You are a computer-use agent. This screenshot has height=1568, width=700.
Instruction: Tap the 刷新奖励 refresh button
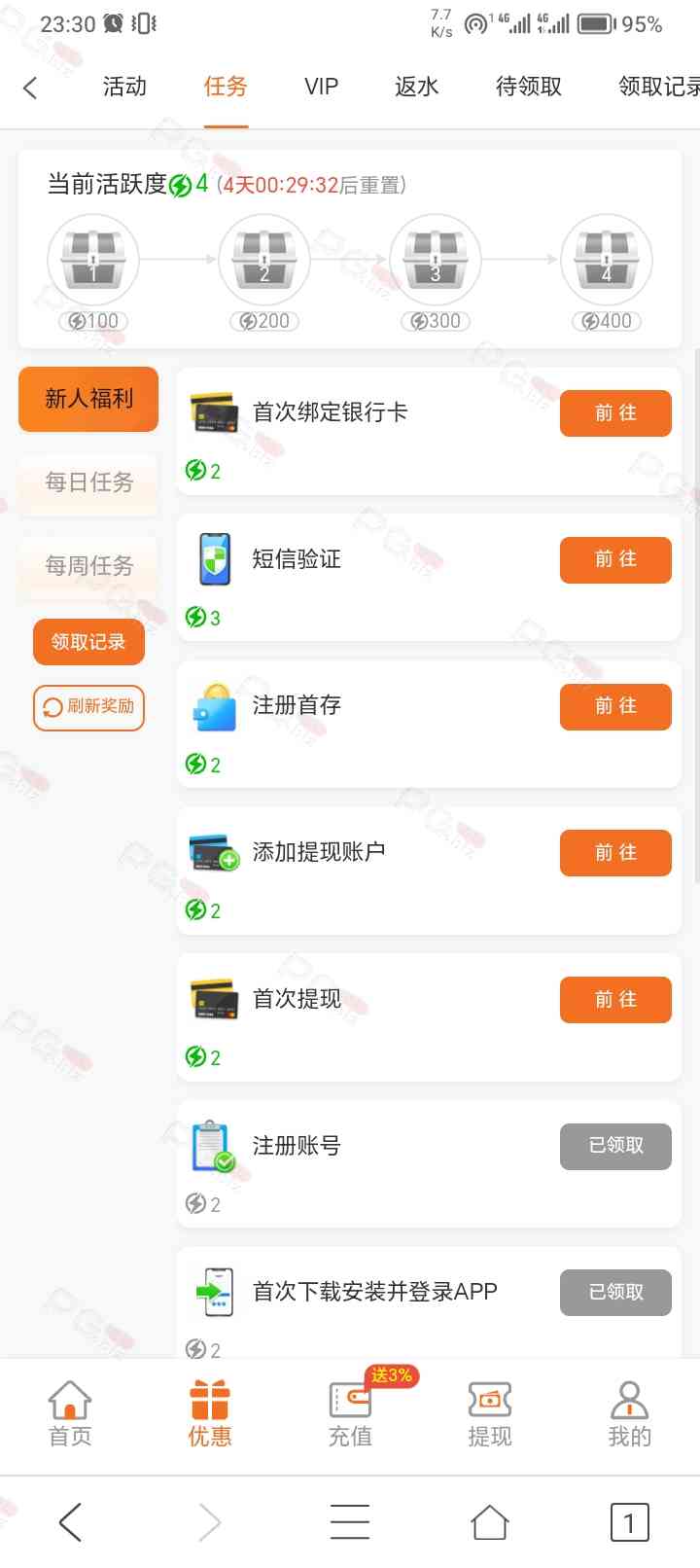click(88, 707)
